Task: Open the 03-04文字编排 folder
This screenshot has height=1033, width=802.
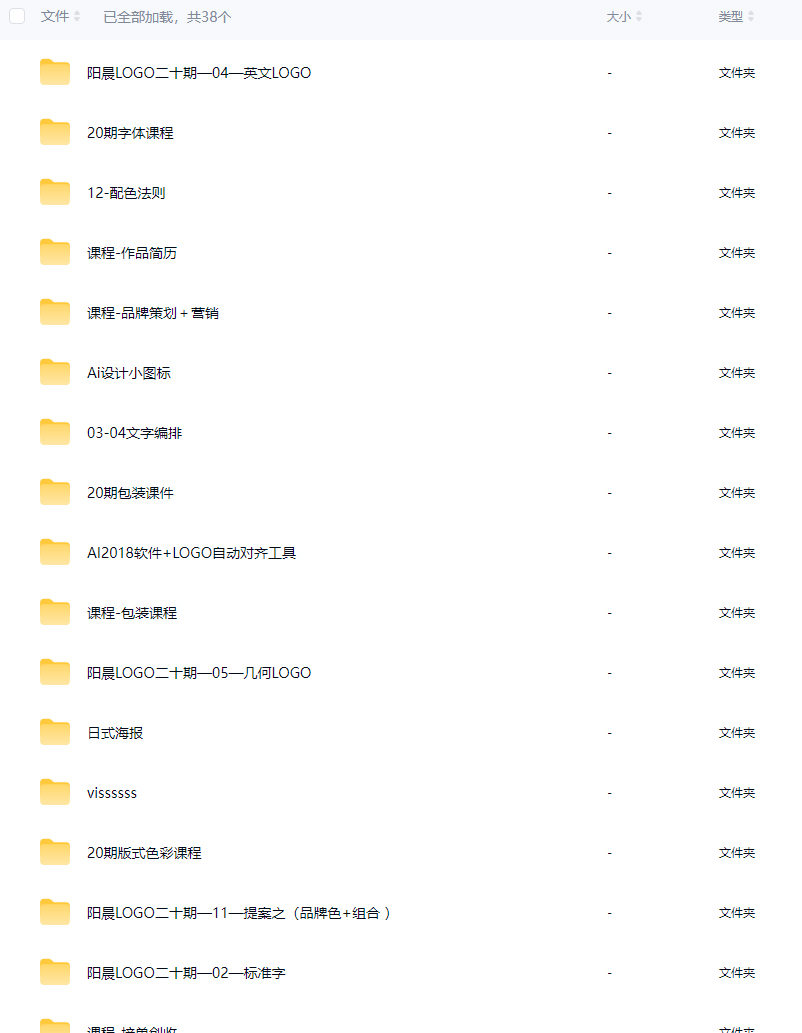Action: click(134, 433)
